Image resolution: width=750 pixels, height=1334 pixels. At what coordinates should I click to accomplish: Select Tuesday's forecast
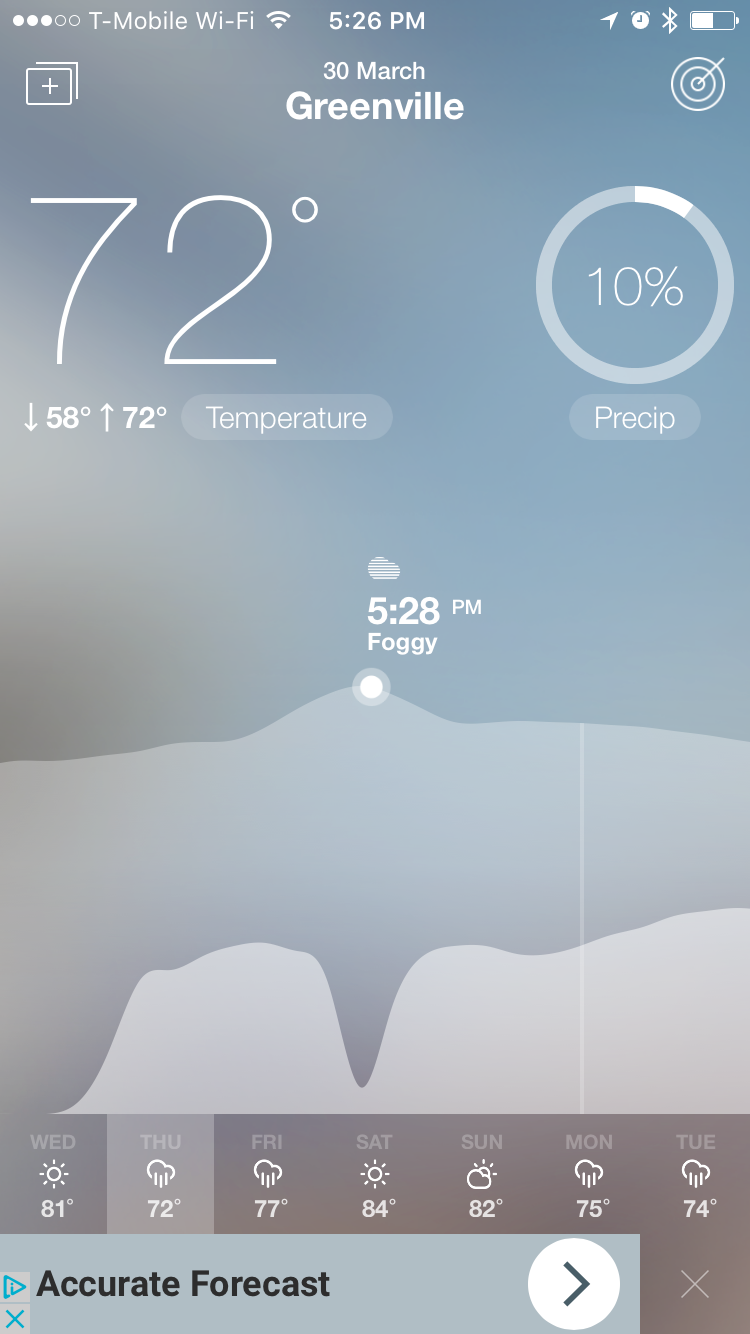tap(696, 1175)
